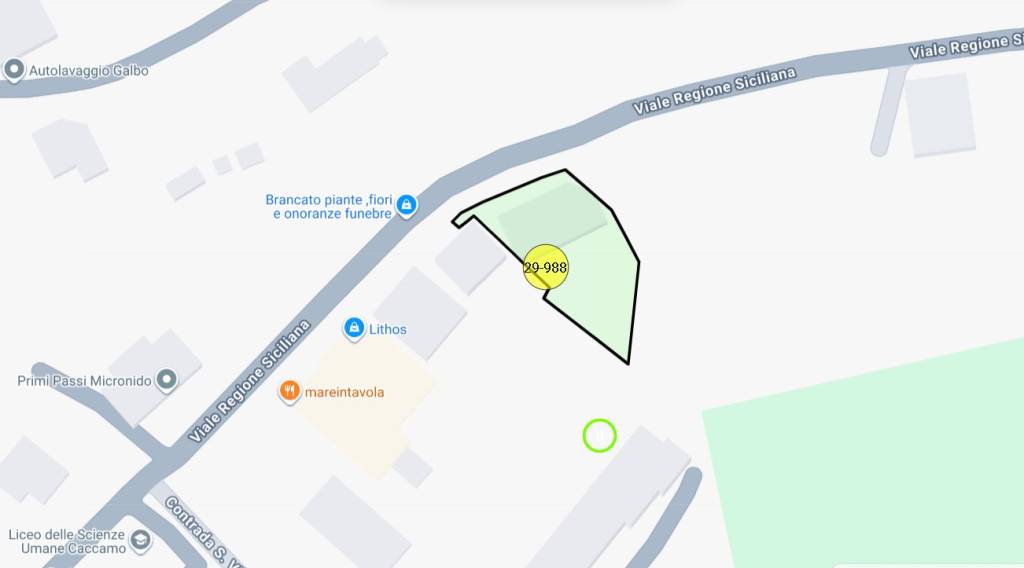Tap the Lithos shop marker

tap(354, 328)
